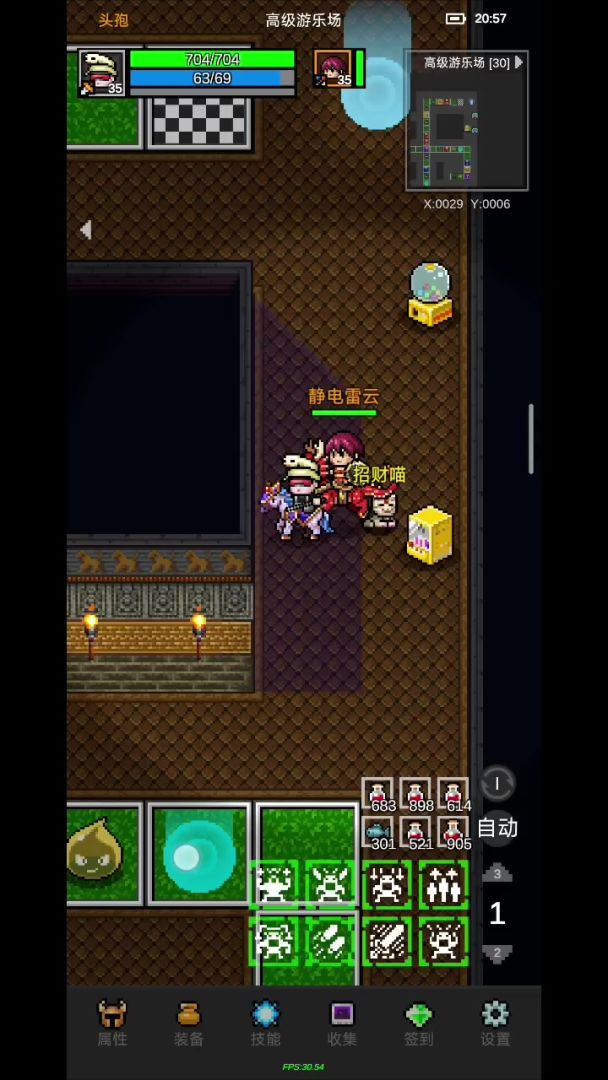
Task: Use the potion with 614 count
Action: click(x=454, y=794)
